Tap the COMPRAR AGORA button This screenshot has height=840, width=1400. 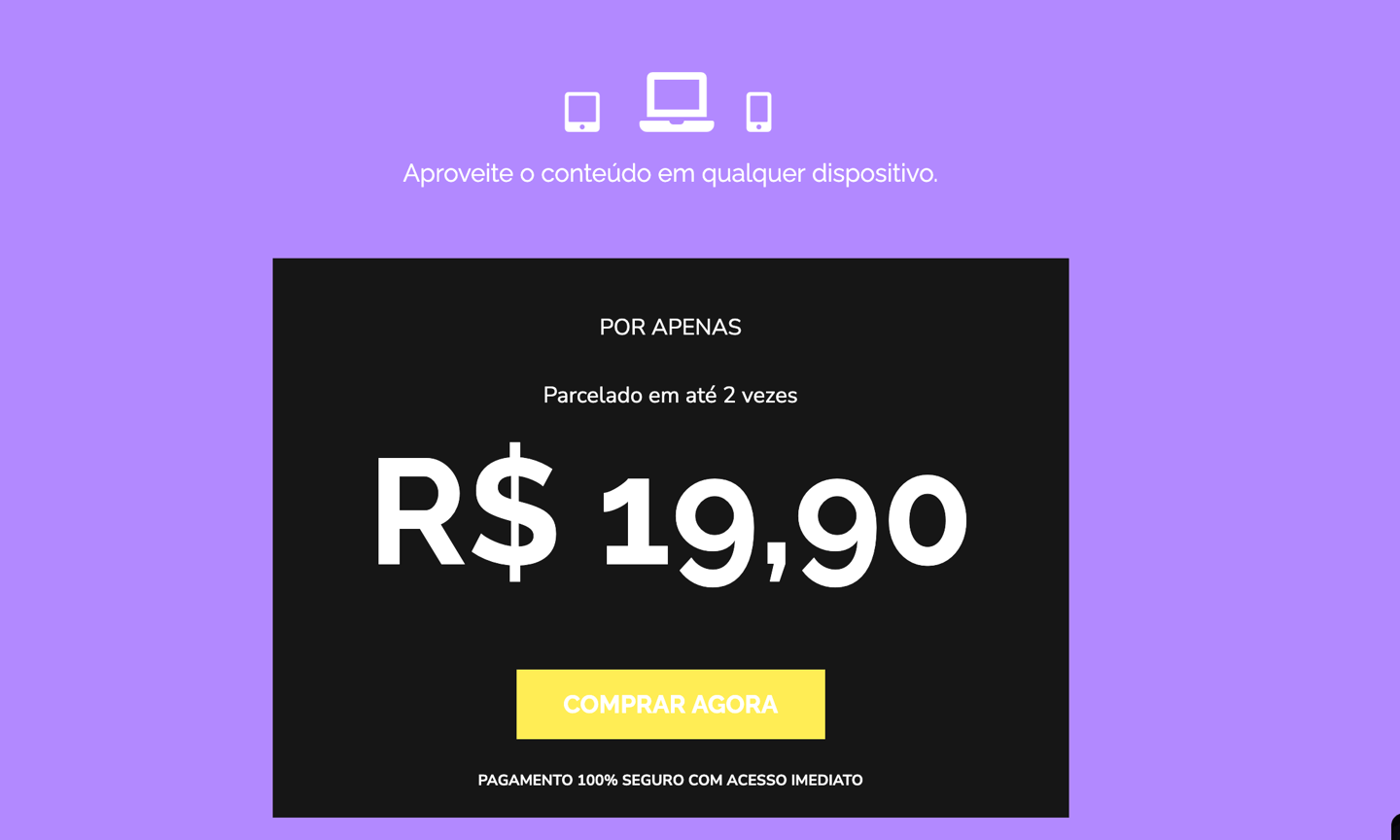click(x=670, y=704)
